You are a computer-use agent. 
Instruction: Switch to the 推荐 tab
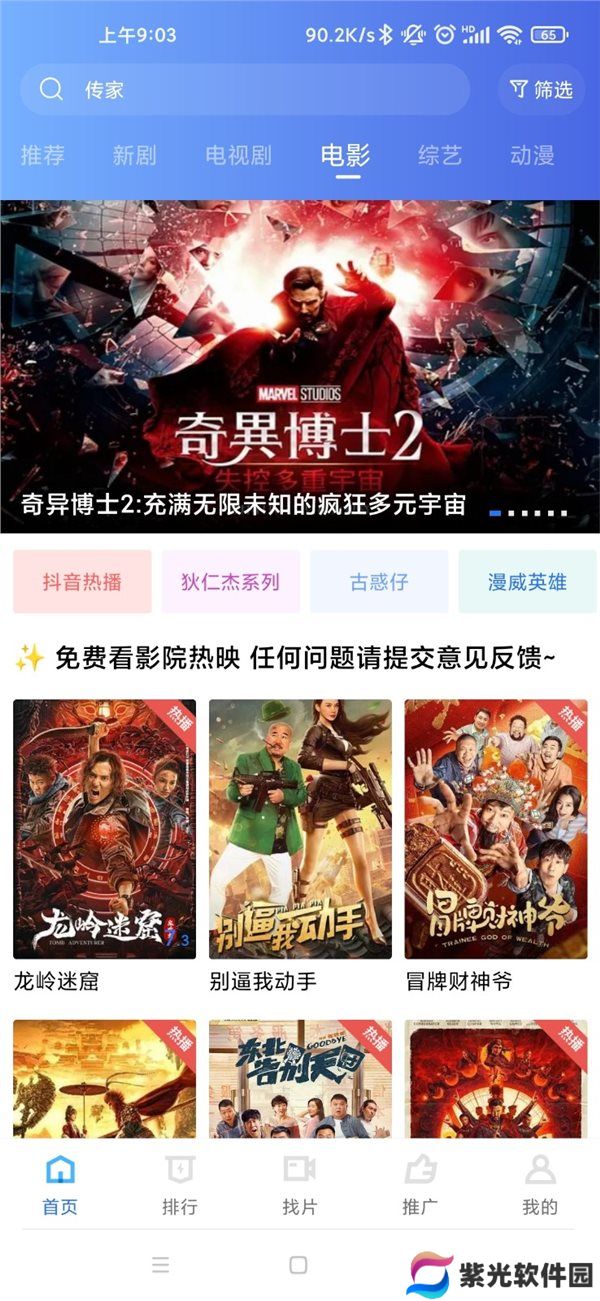(43, 155)
